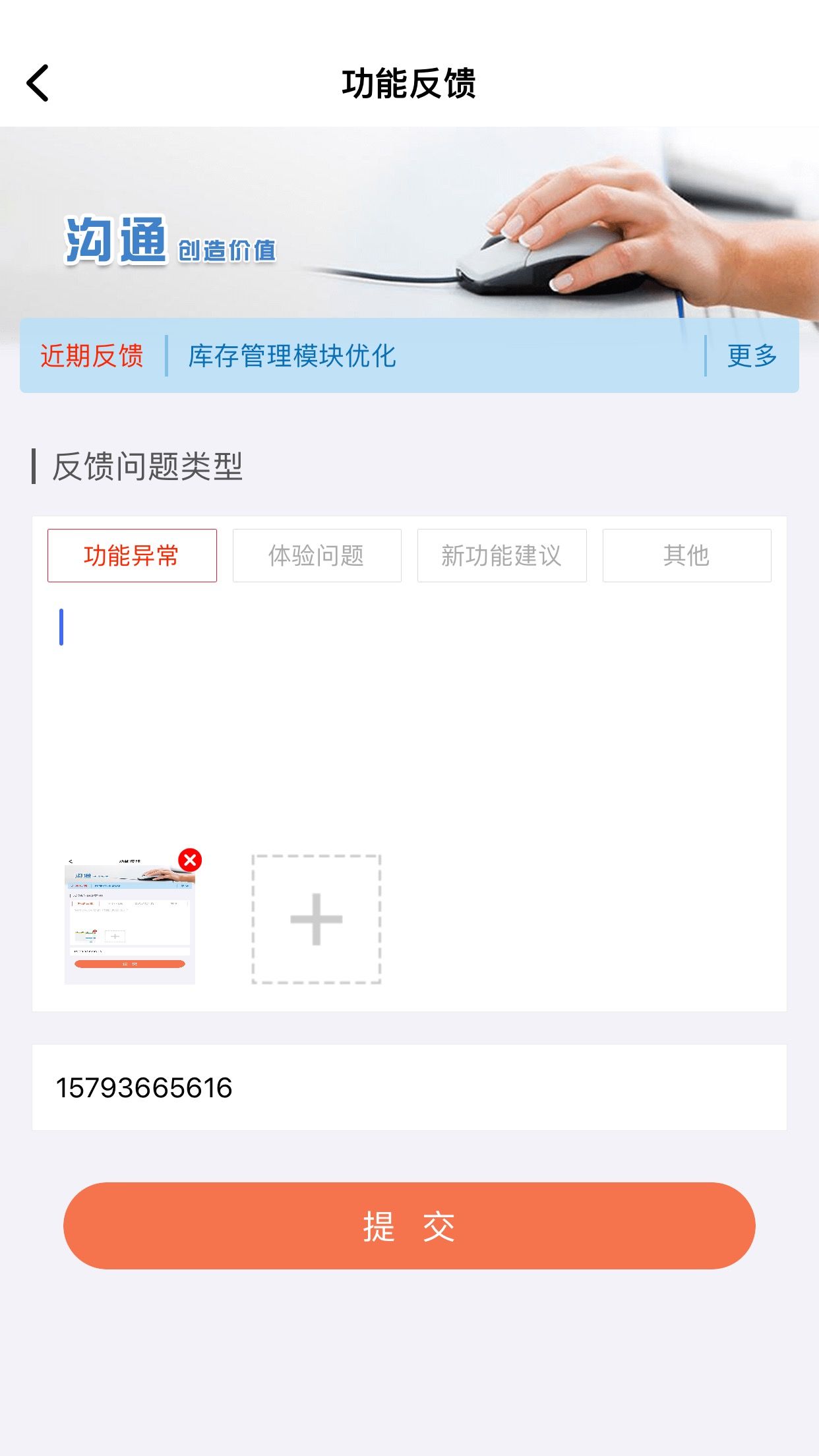Image resolution: width=819 pixels, height=1456 pixels.
Task: Open the attached screenshot thumbnail
Action: click(130, 921)
